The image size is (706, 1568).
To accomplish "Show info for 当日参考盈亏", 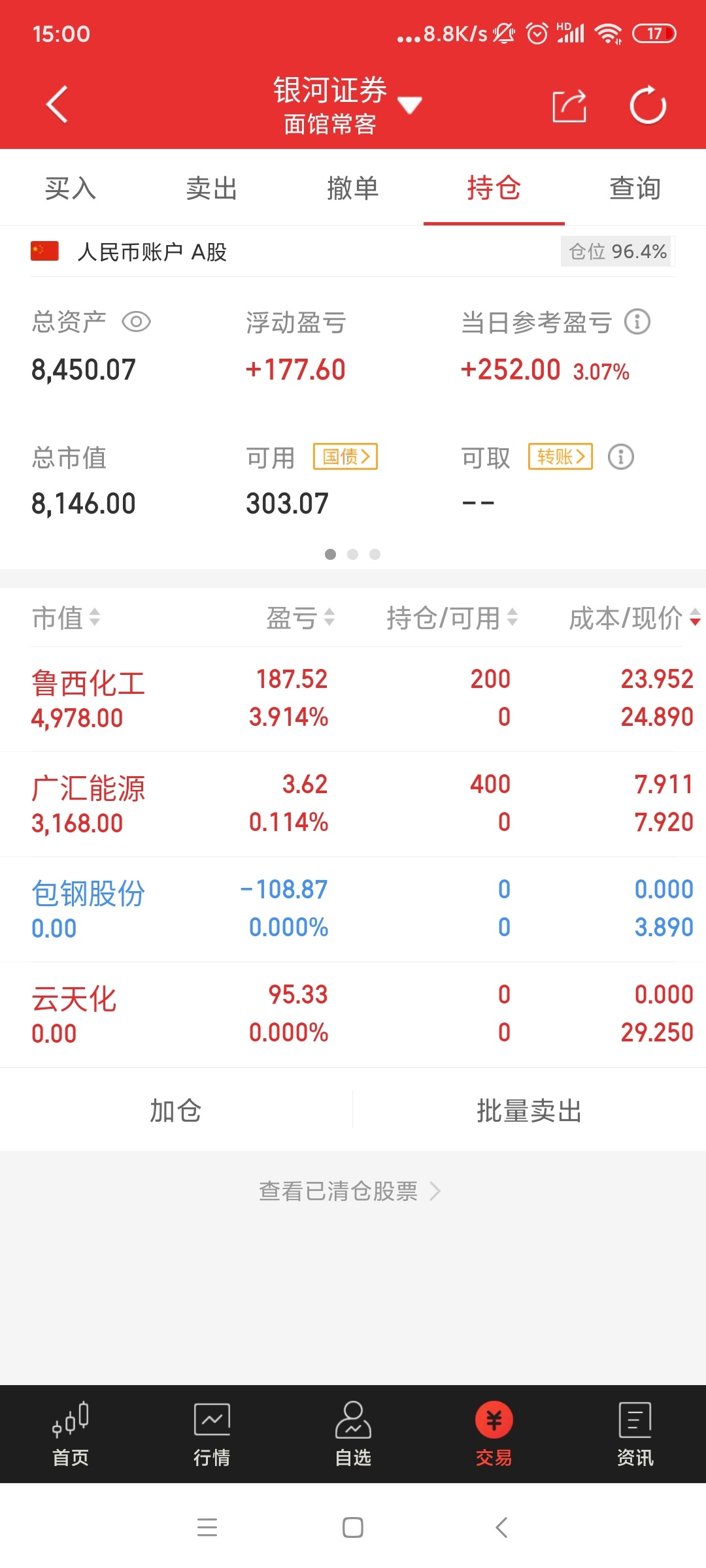I will pos(637,321).
